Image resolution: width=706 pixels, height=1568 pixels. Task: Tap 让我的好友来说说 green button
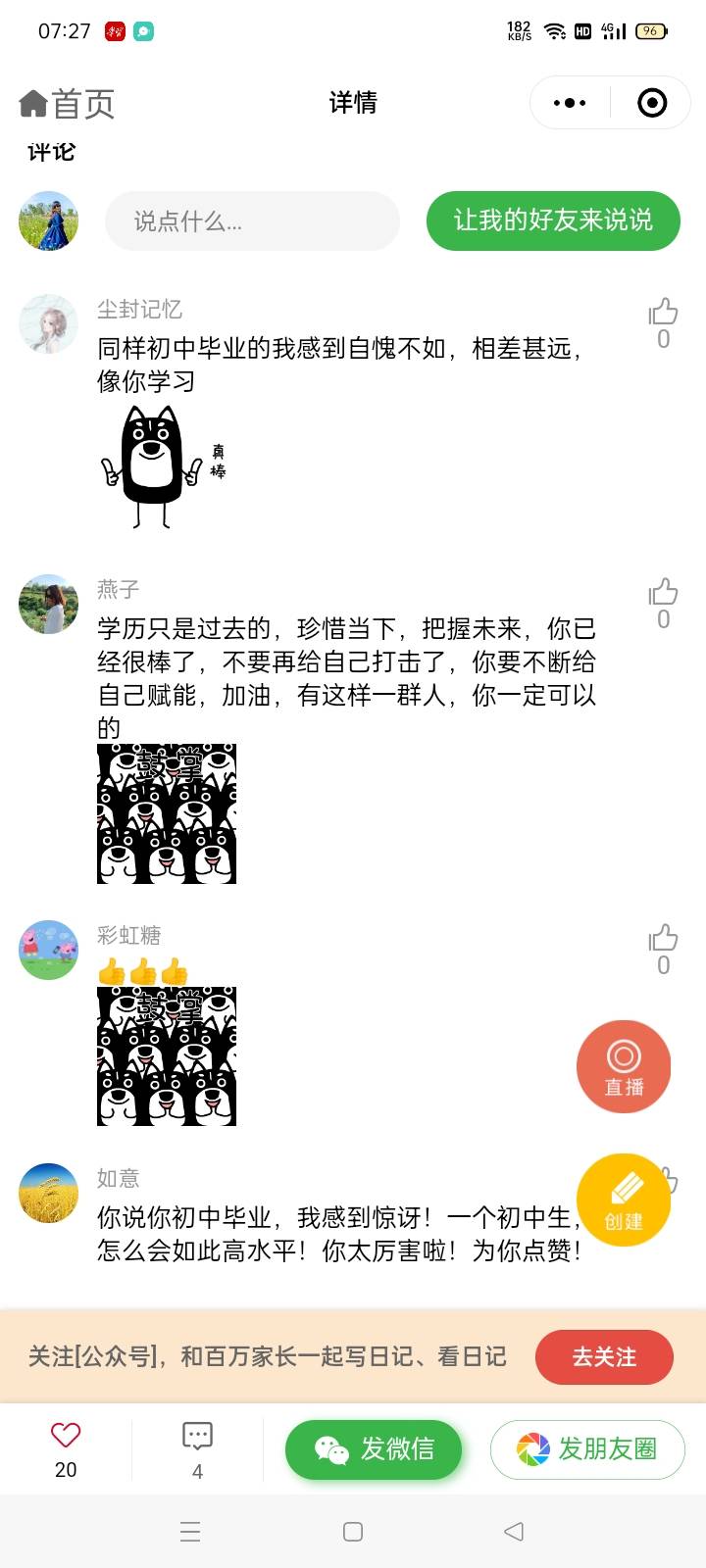[552, 221]
